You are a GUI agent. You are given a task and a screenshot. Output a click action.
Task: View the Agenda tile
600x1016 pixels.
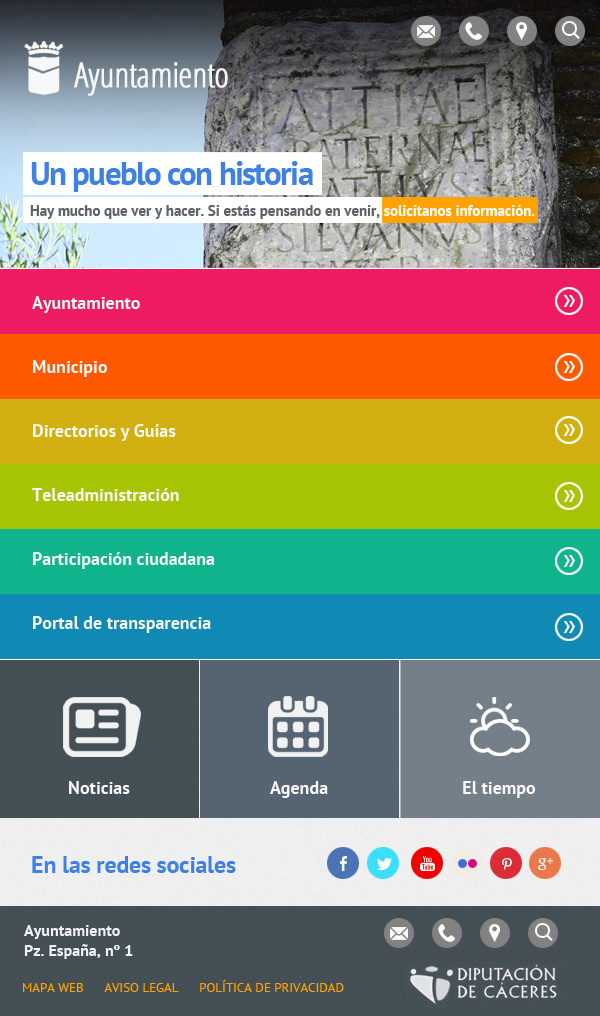299,740
